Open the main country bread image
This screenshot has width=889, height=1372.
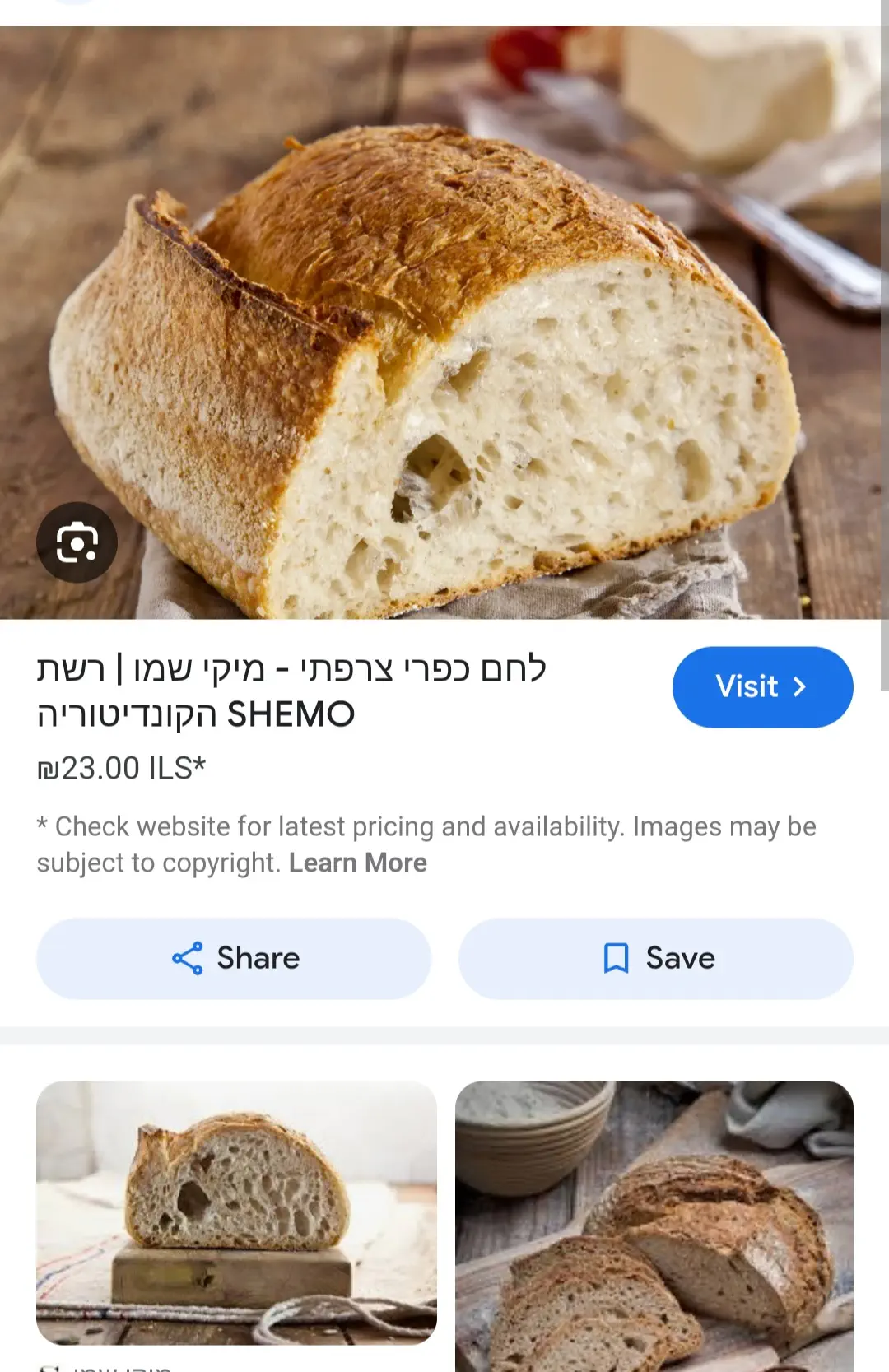coord(444,329)
